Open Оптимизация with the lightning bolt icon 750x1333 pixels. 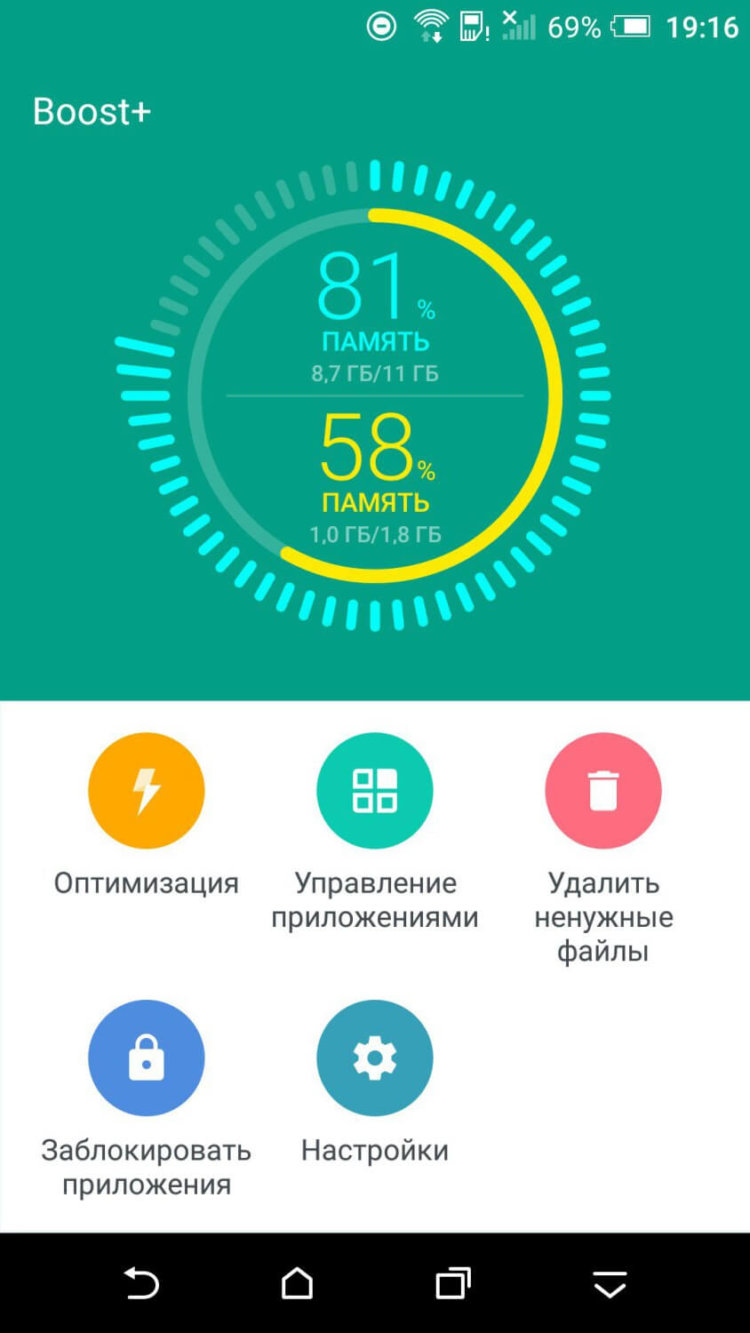pos(146,790)
